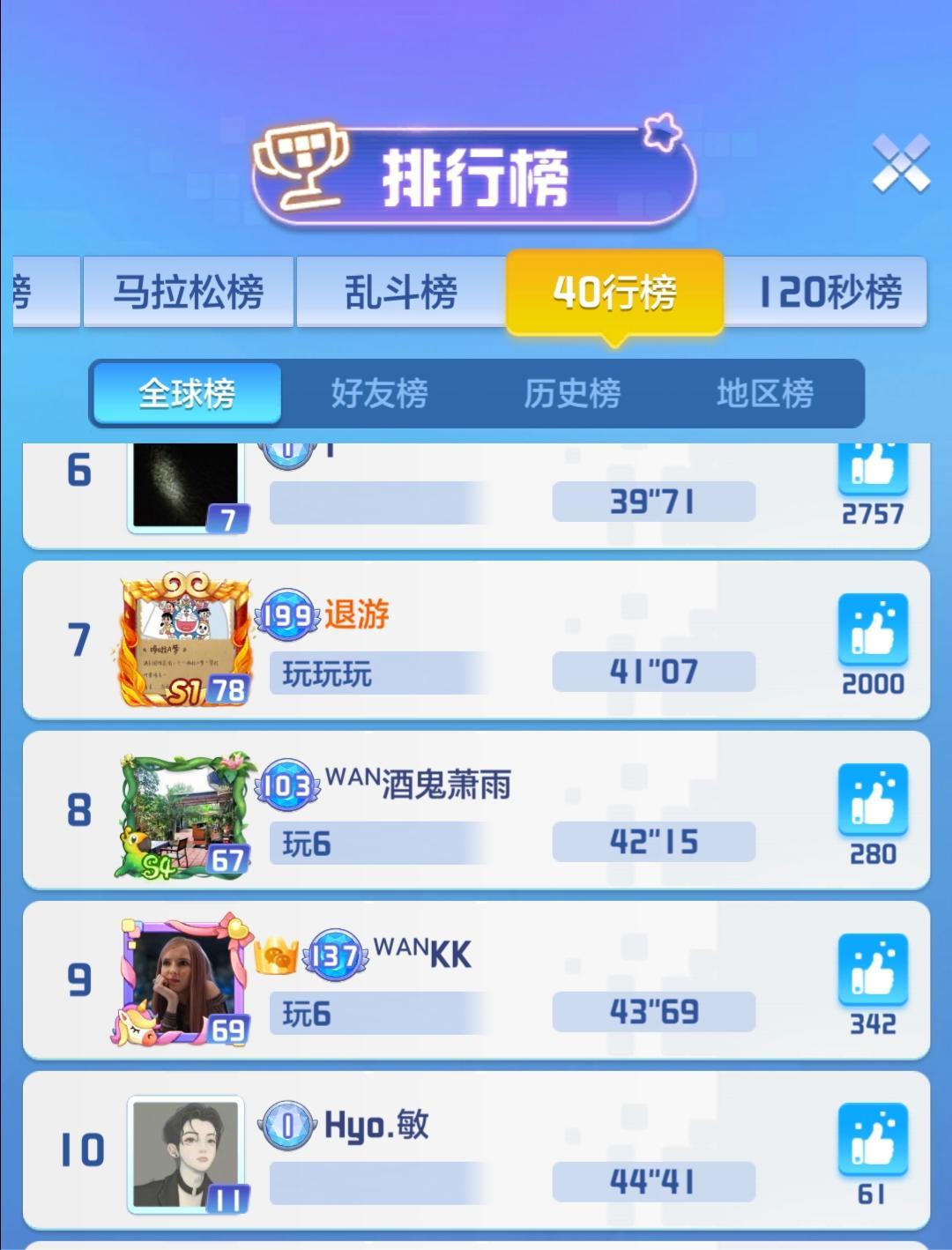
Task: Switch to the 120秒榜 tab
Action: [x=829, y=292]
